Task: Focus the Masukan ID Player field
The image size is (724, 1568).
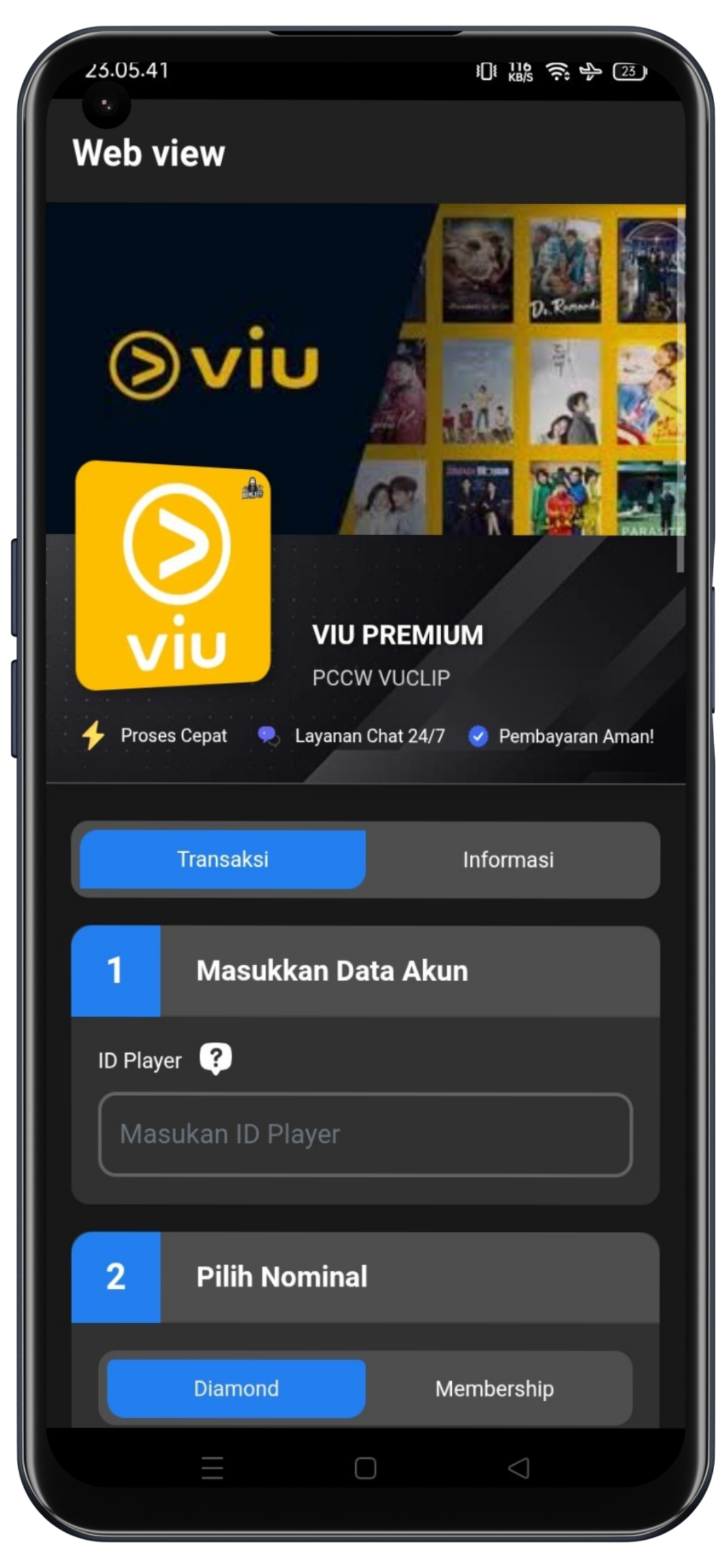Action: (365, 1134)
